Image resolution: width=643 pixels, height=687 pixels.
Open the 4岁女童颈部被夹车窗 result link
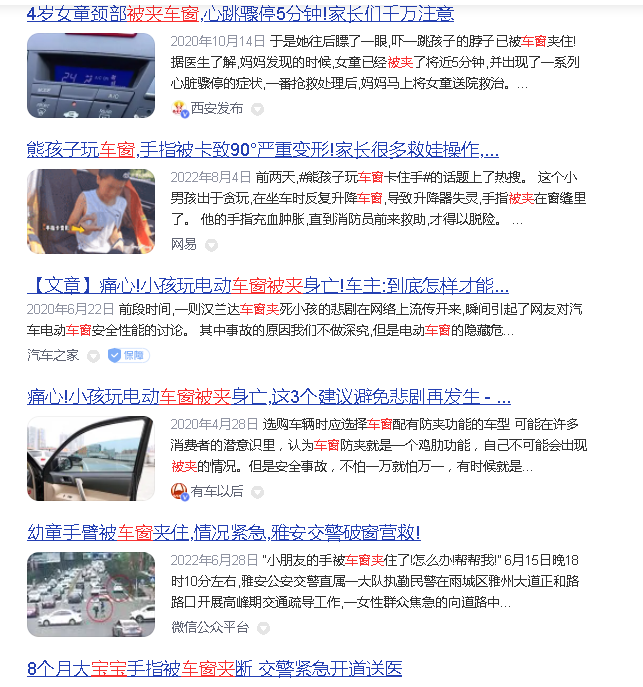[x=240, y=13]
